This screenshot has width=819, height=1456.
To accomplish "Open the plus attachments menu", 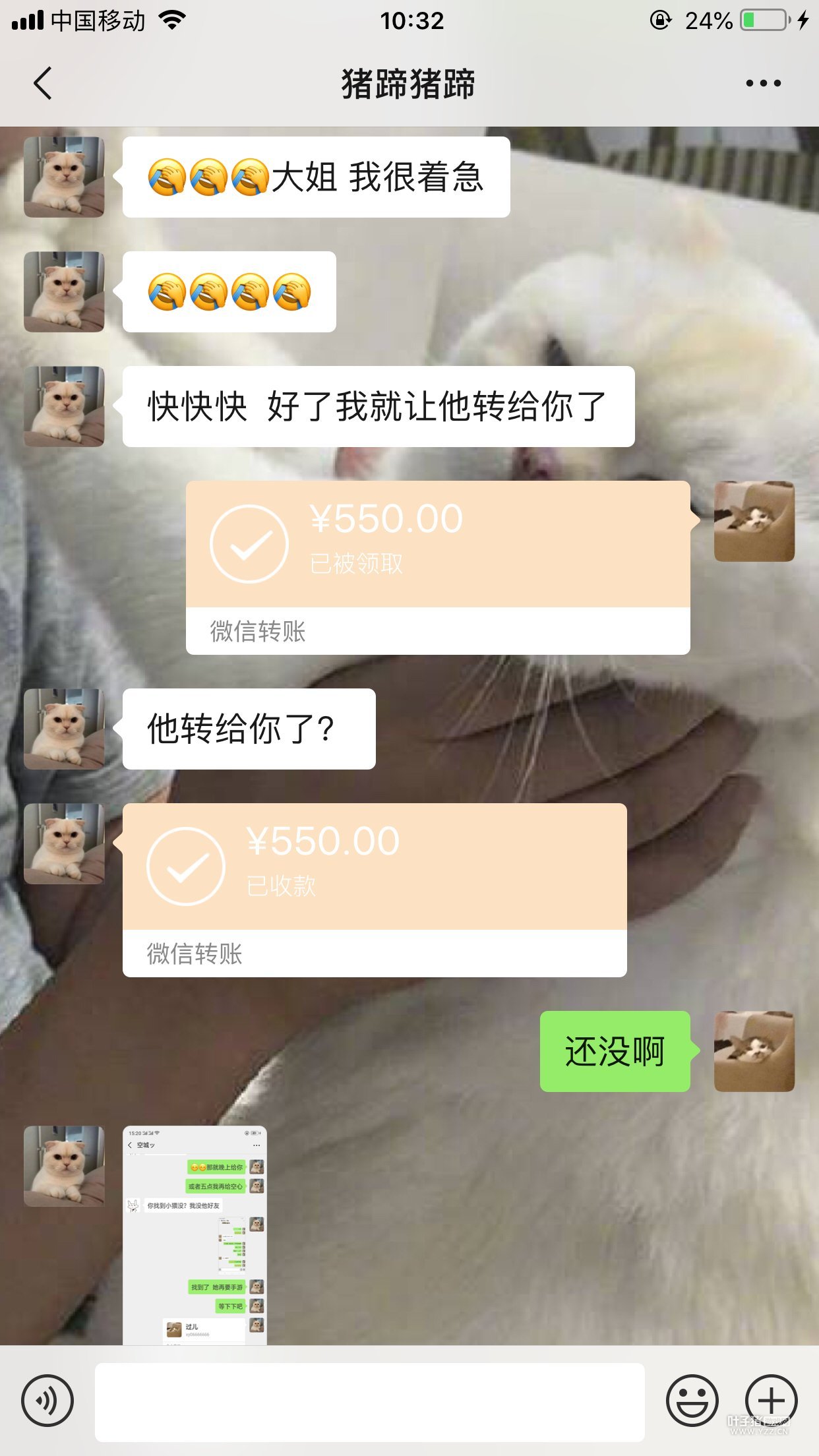I will coord(771,1401).
